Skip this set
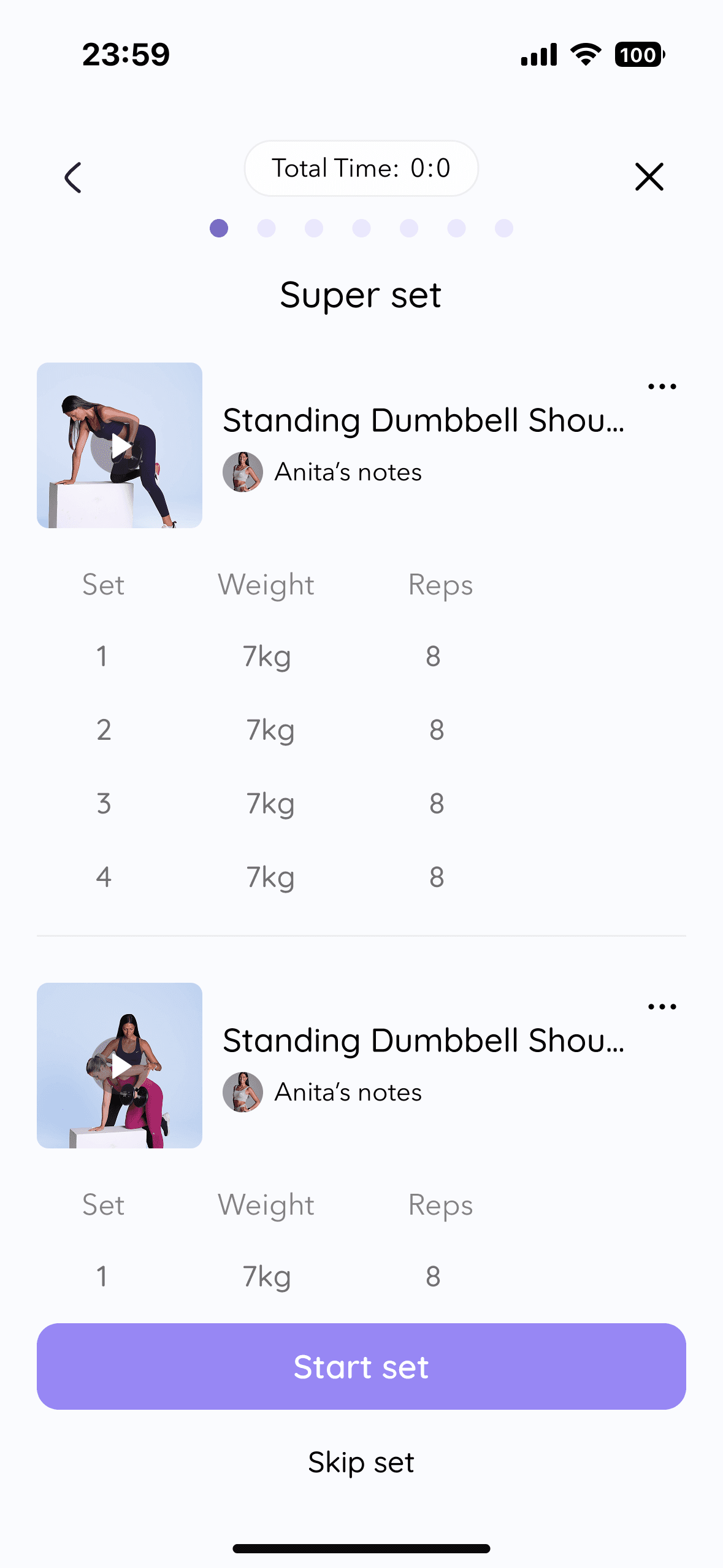This screenshot has height=1568, width=723. [x=361, y=1462]
